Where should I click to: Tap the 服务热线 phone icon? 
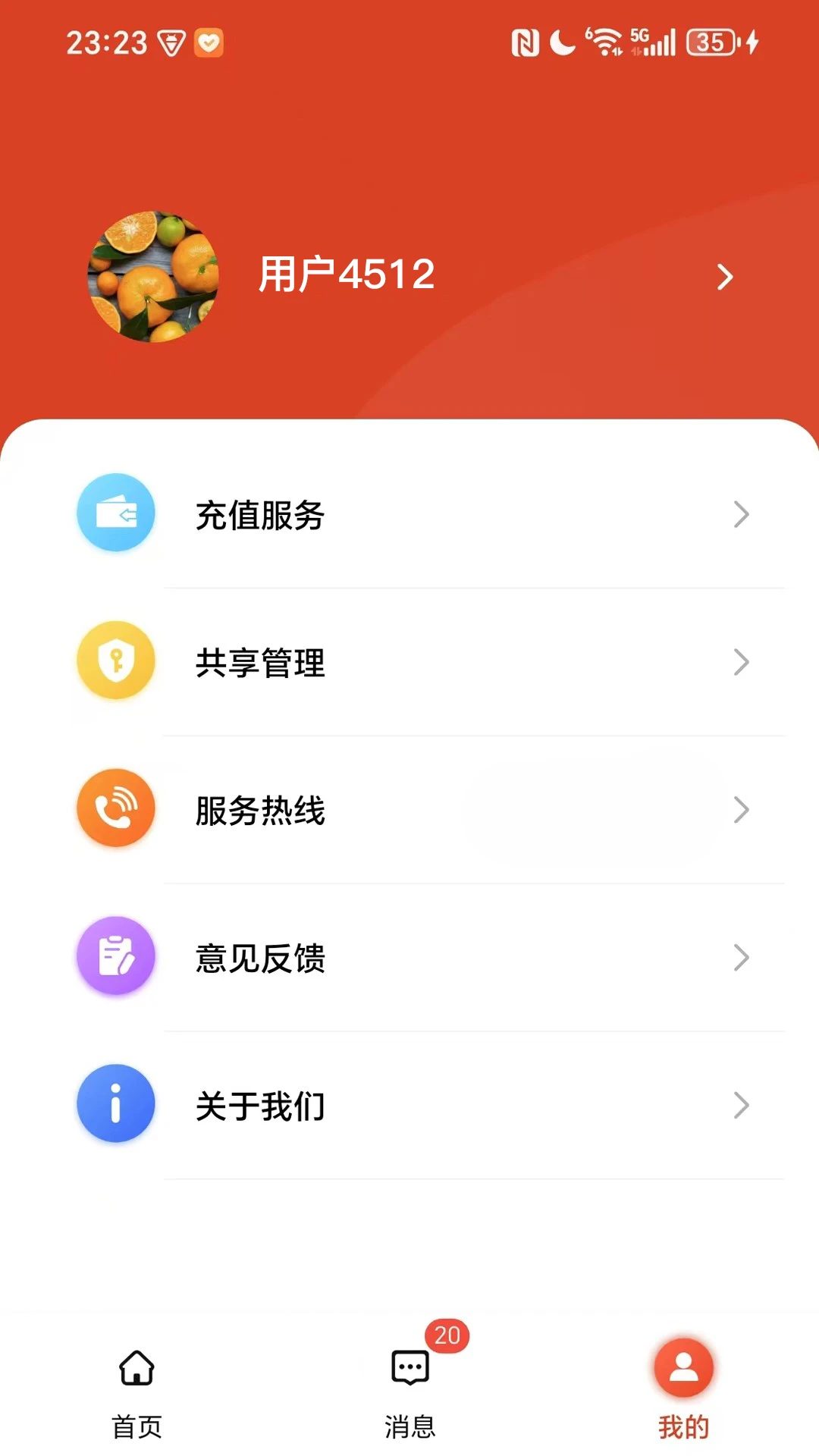click(115, 808)
